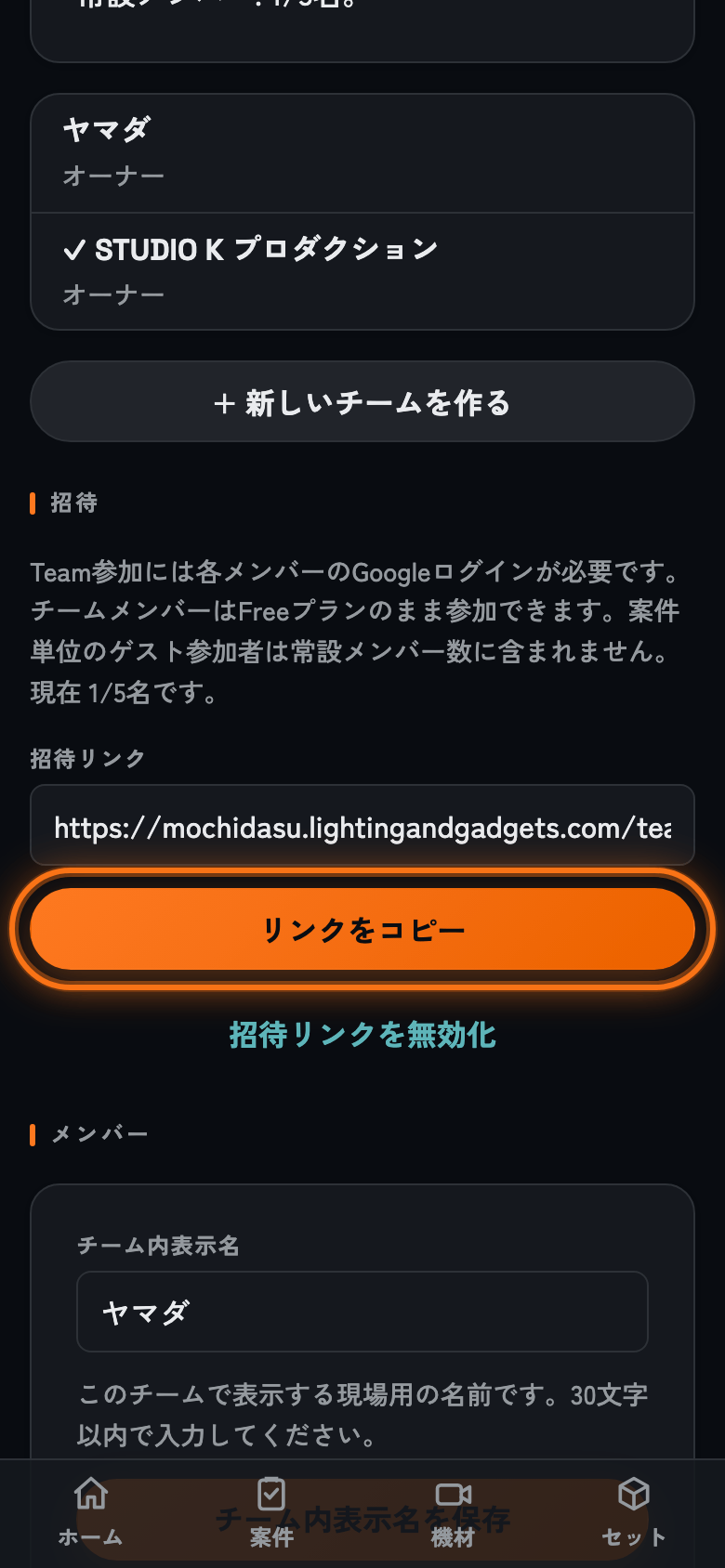
Task: Tap 新しいチームを作る to create a team
Action: click(362, 402)
